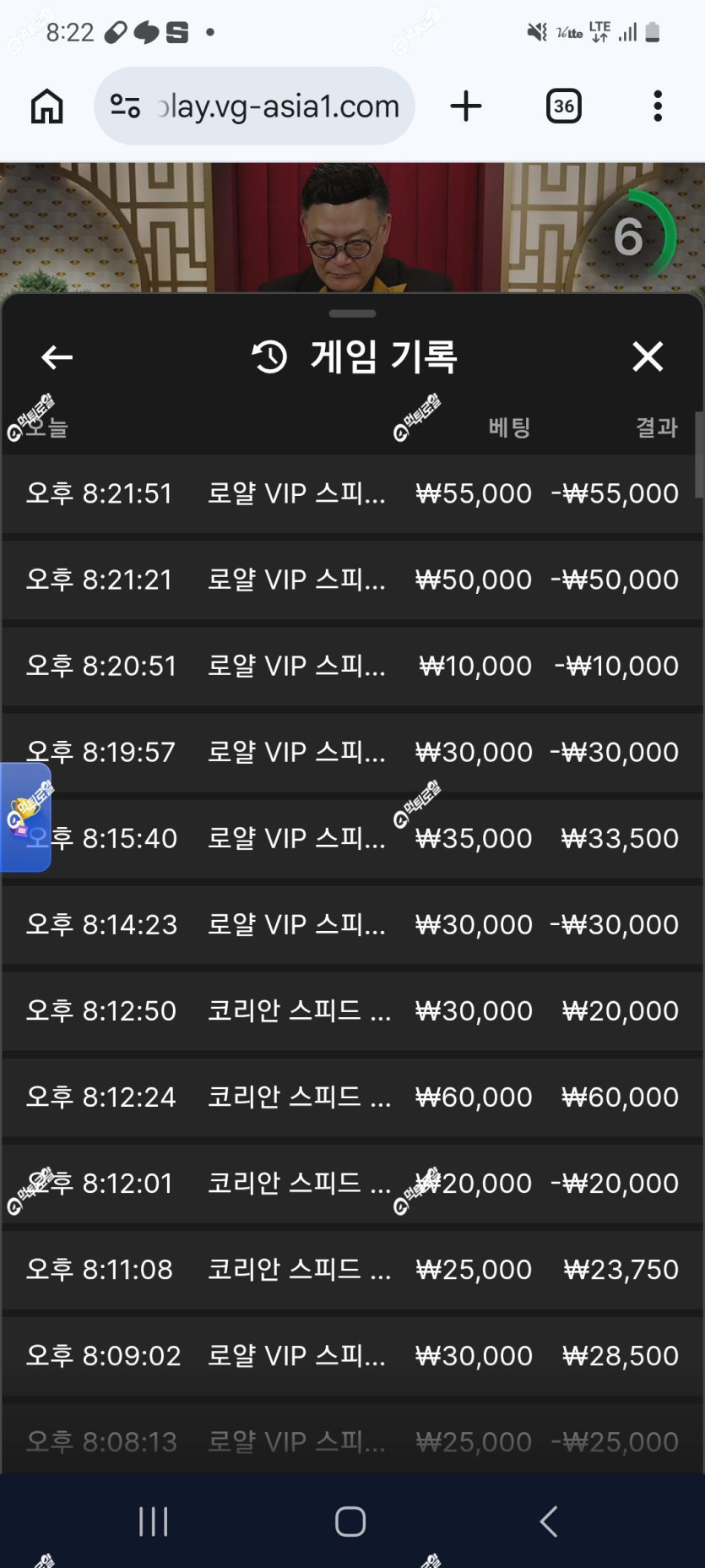Screen dimensions: 705x1568
Task: Open the 8:09:02 game record
Action: click(x=352, y=1355)
